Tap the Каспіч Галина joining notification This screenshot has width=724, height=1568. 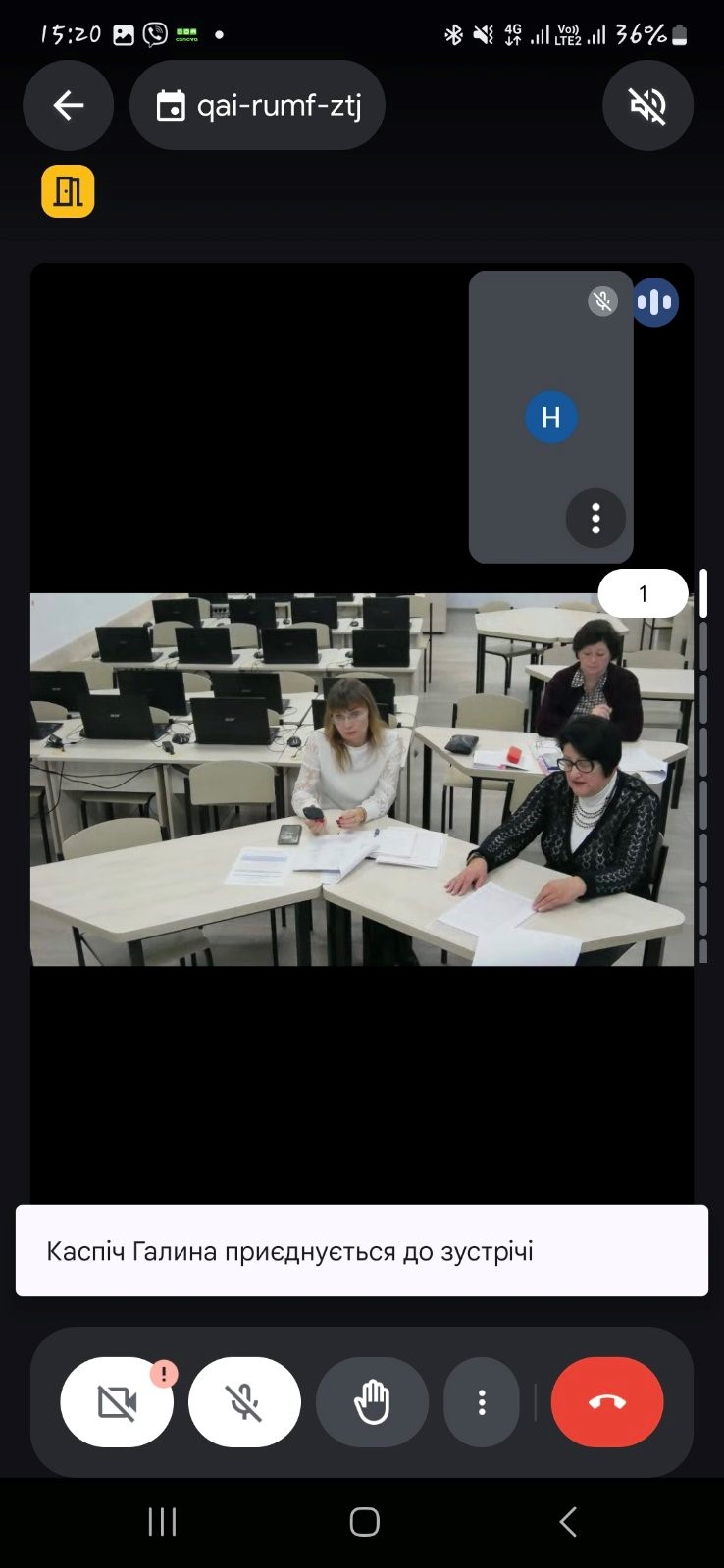tap(361, 1251)
